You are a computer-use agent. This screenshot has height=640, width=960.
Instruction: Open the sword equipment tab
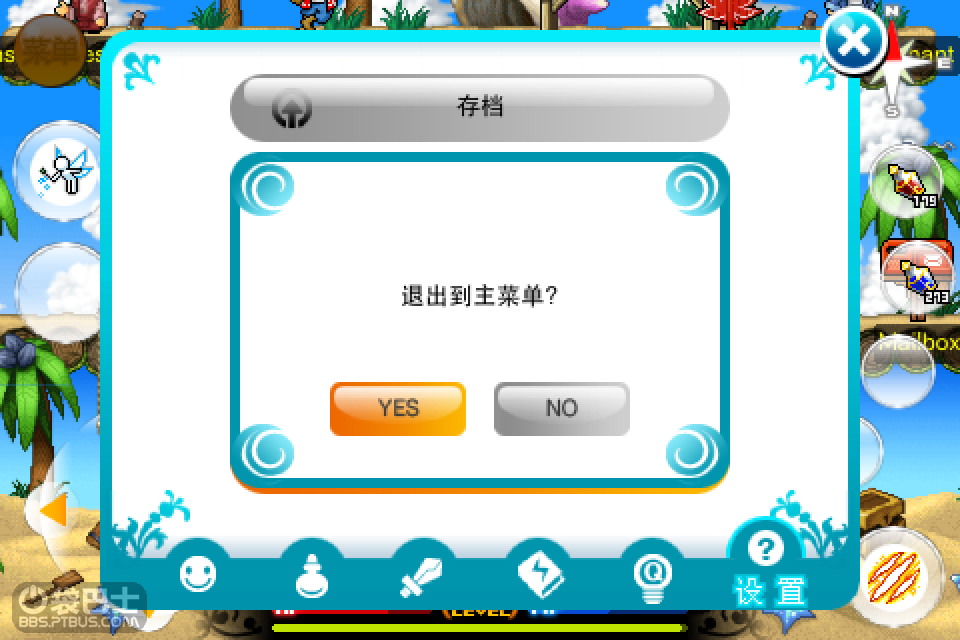coord(424,576)
